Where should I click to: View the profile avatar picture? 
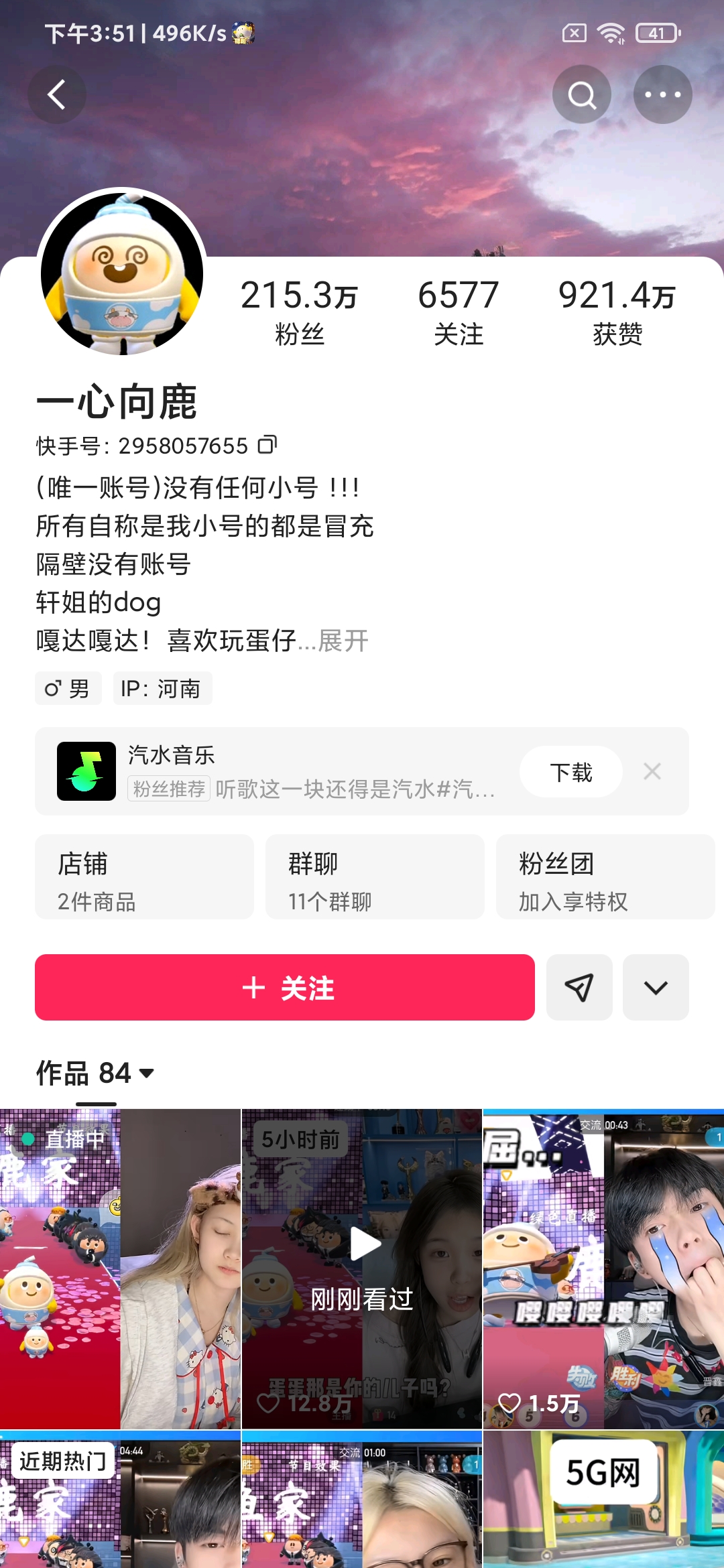[x=122, y=273]
